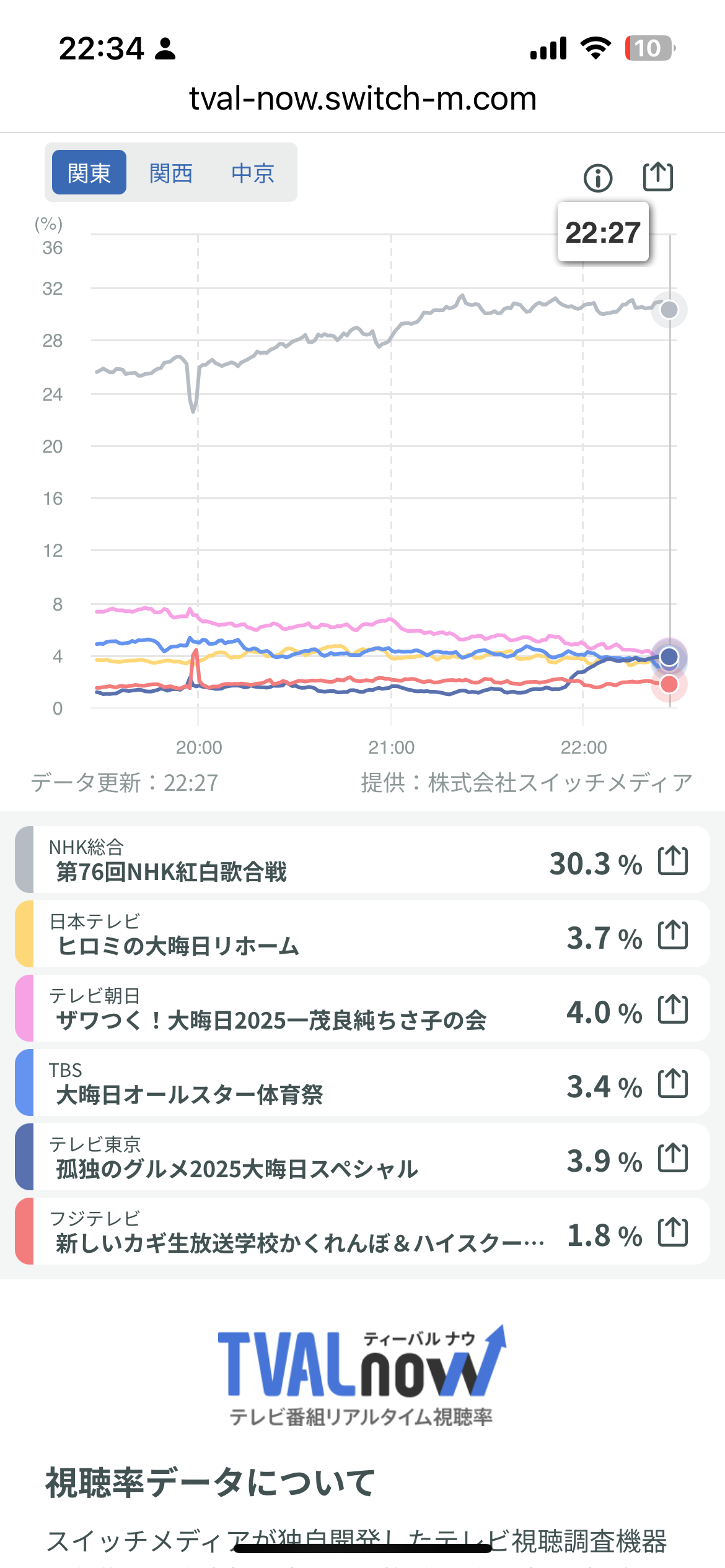Share the TBS 大晦日オールスター体育祭 rating
The width and height of the screenshot is (725, 1568).
(x=673, y=1083)
